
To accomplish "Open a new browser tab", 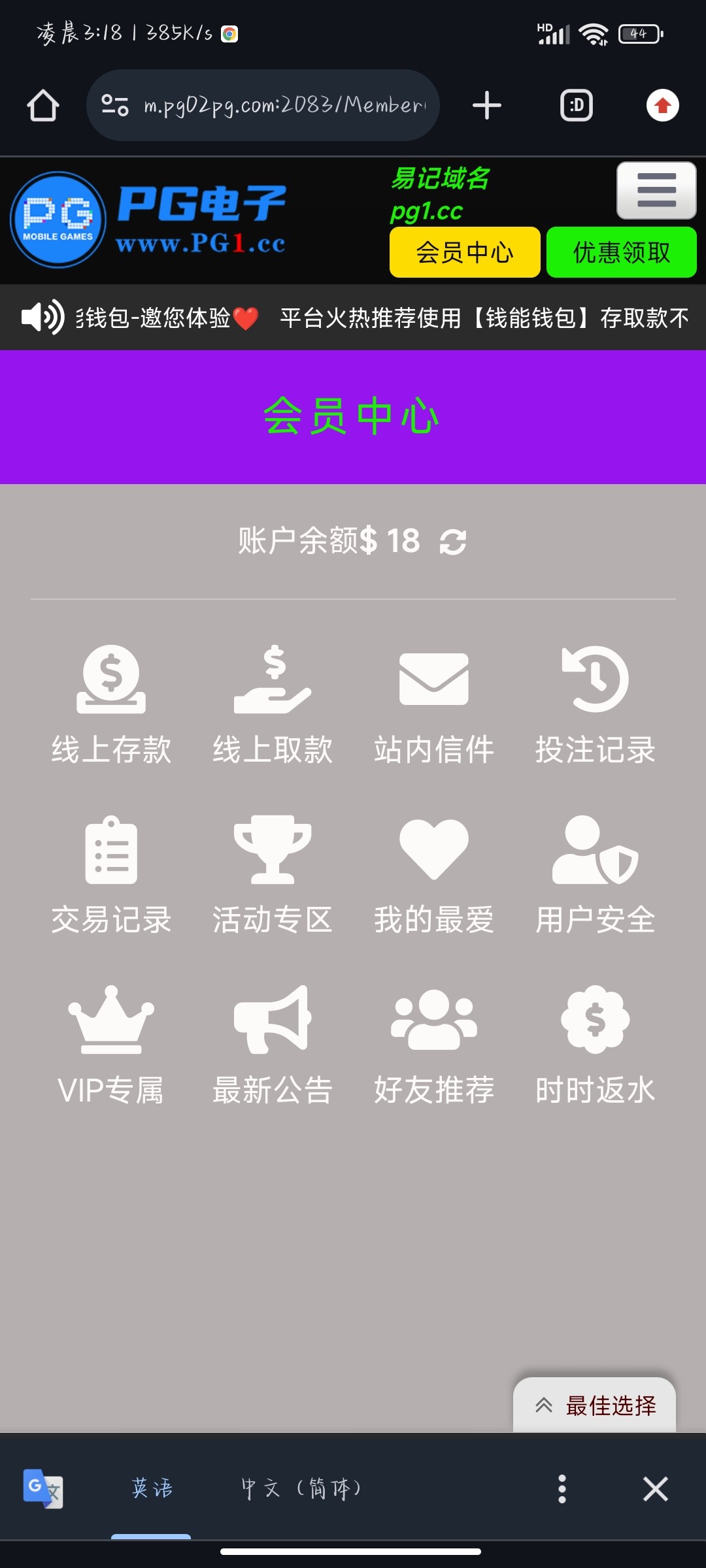I will (x=487, y=105).
